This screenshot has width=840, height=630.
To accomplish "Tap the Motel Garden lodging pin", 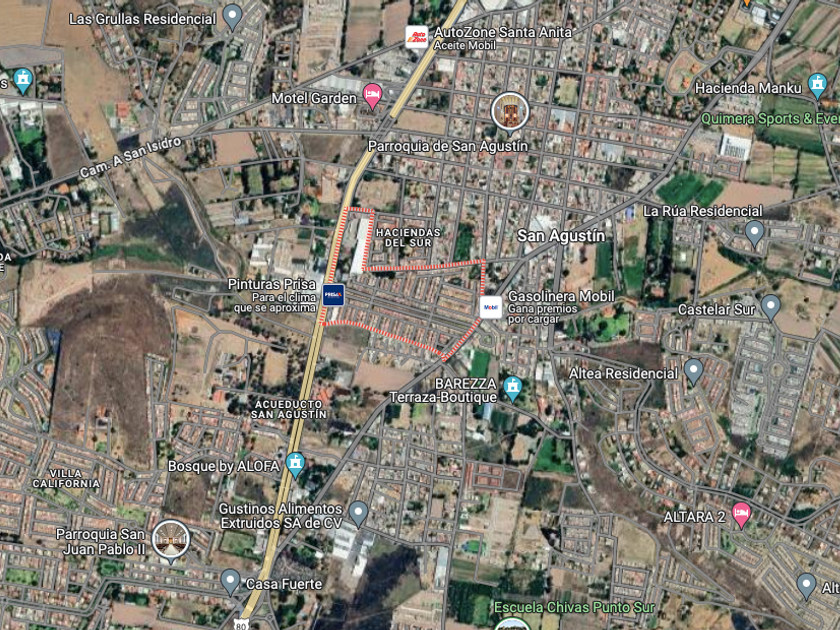I will 372,96.
